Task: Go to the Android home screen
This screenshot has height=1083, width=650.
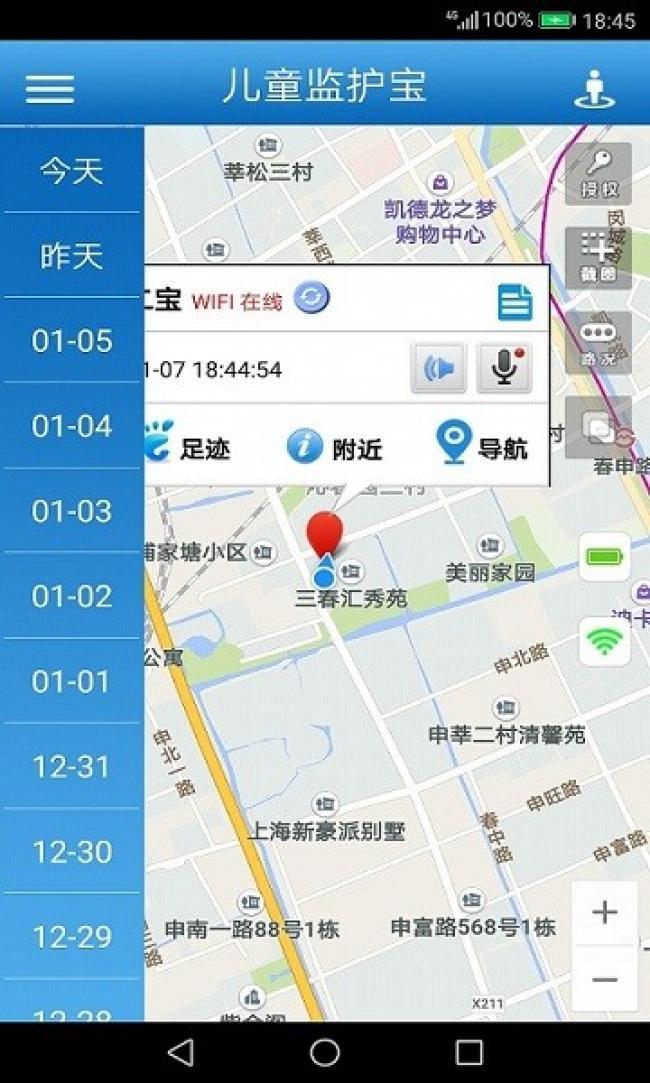Action: 325,1052
